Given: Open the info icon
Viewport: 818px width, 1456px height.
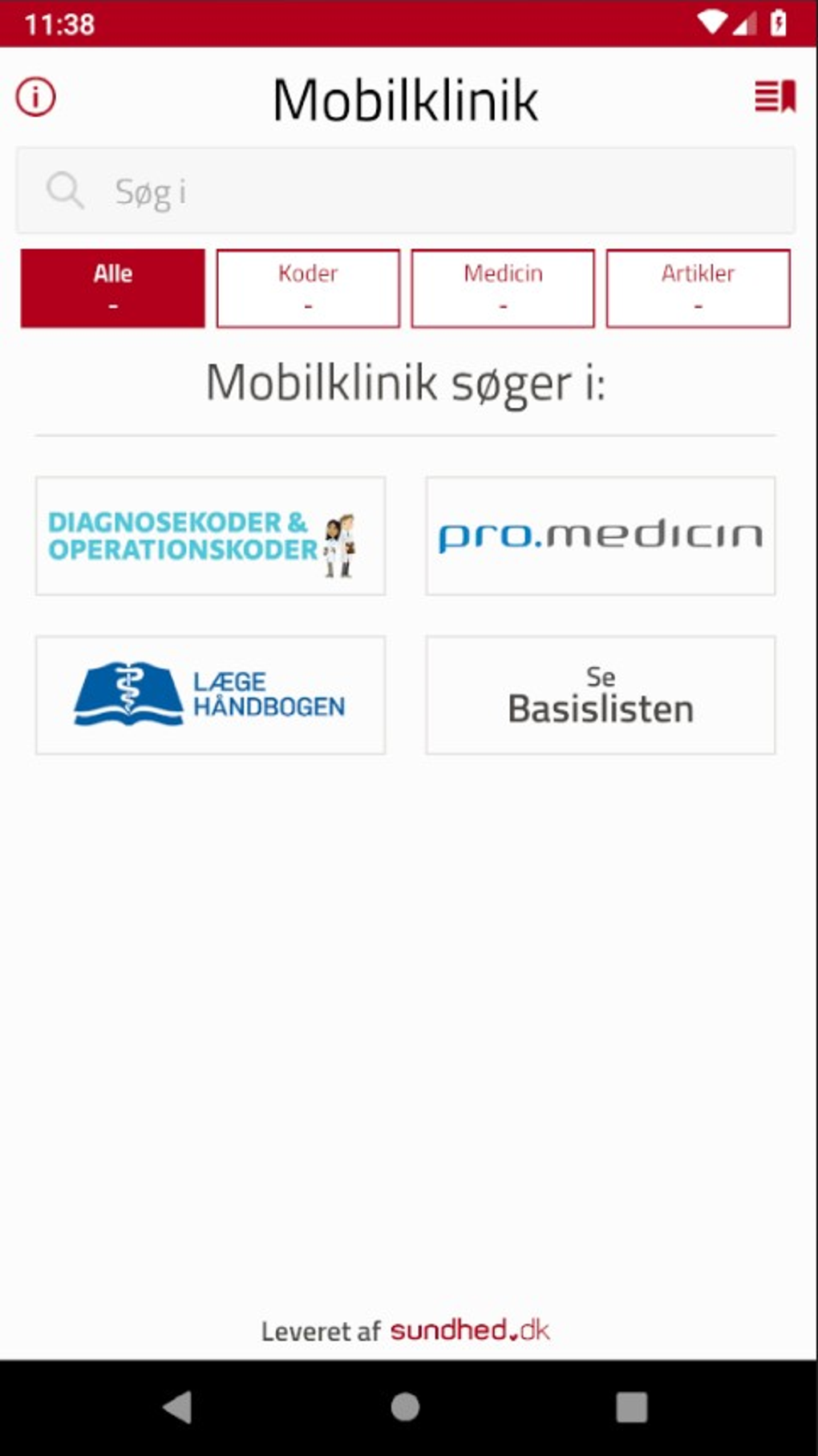Looking at the screenshot, I should tap(36, 98).
